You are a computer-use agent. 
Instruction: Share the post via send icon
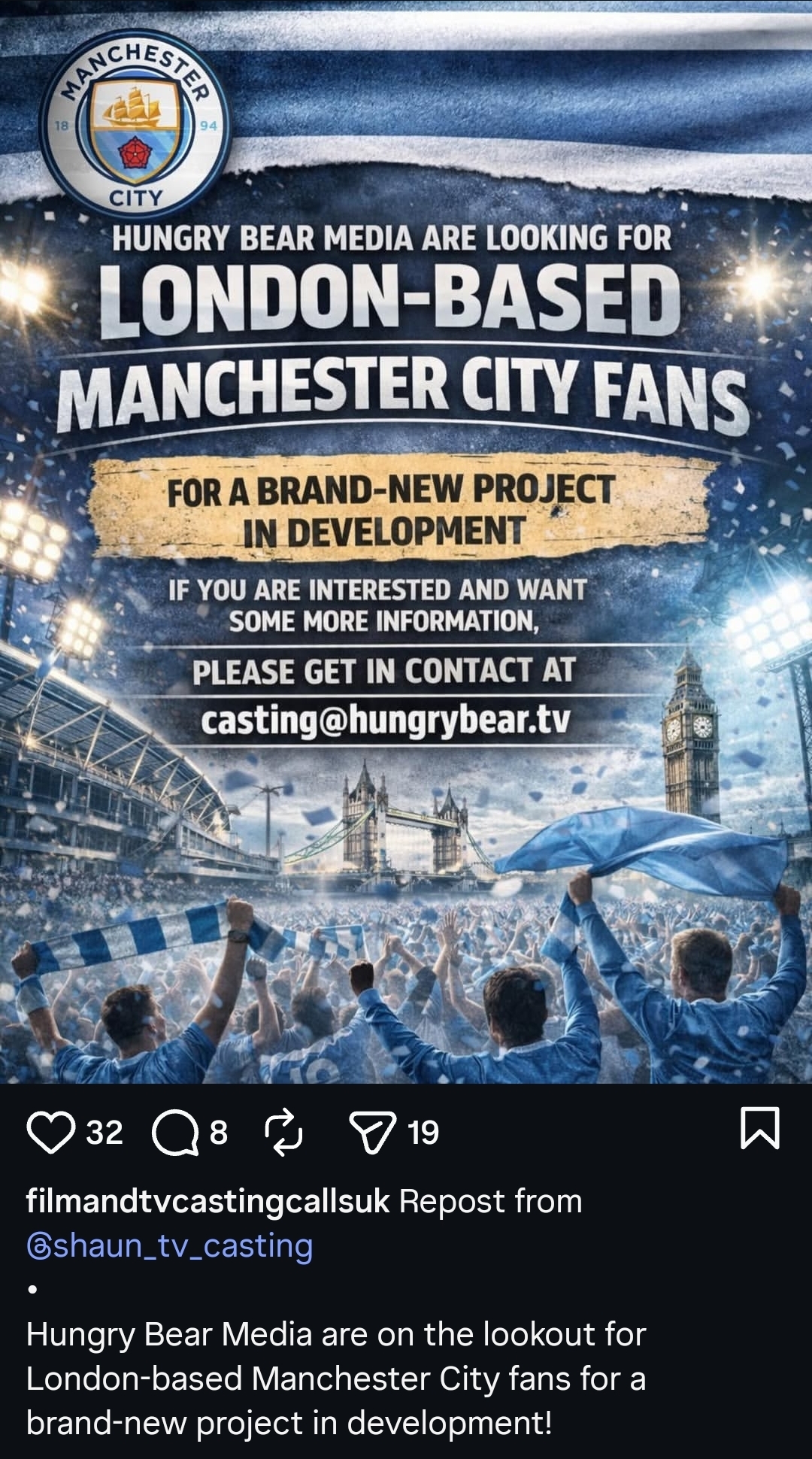[x=372, y=1133]
